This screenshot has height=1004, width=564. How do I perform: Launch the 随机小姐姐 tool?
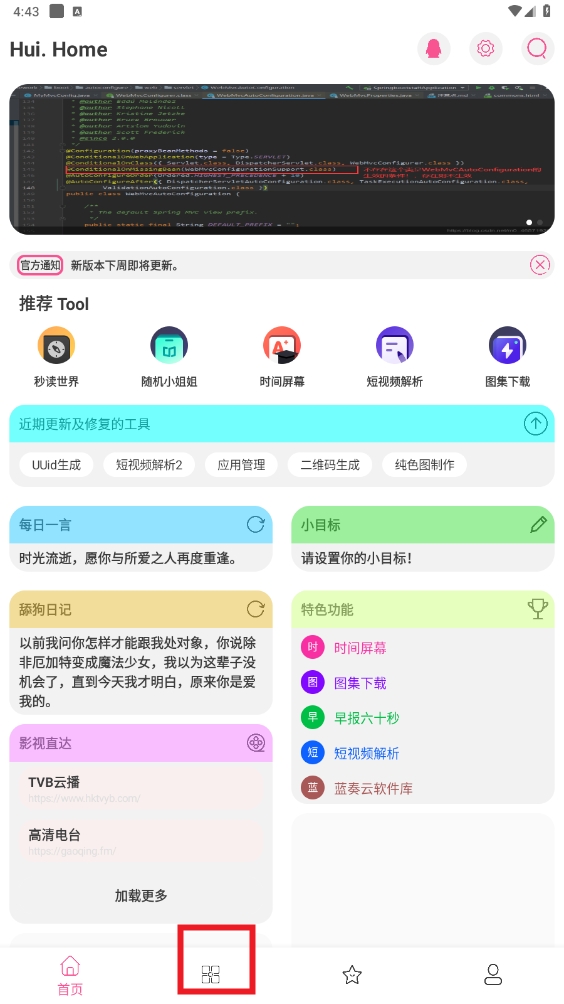pos(169,357)
